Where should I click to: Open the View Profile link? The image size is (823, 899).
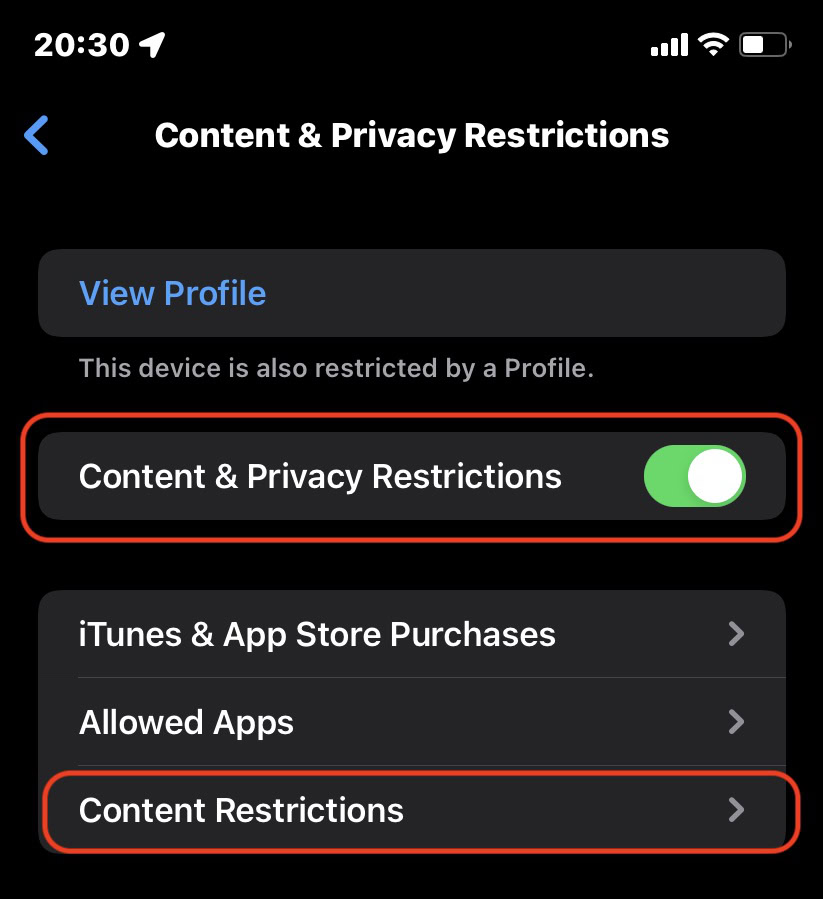(172, 293)
